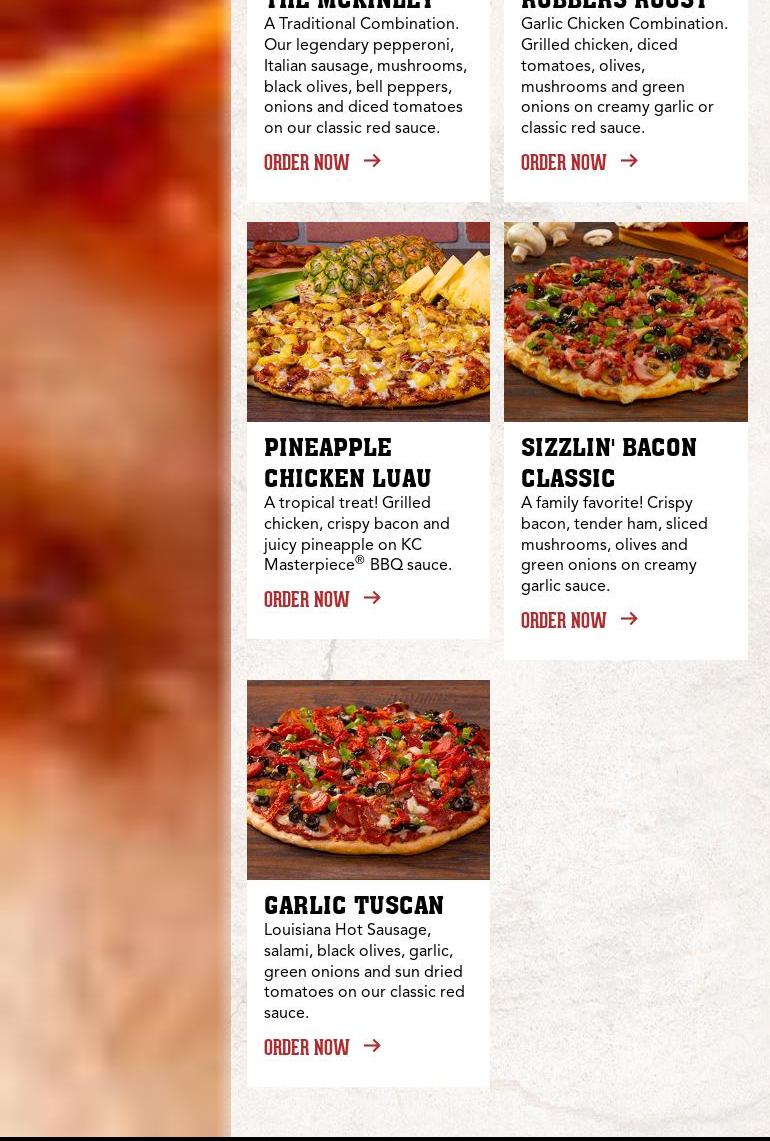Order the Garlic Tuscan pizza now

coord(321,1047)
